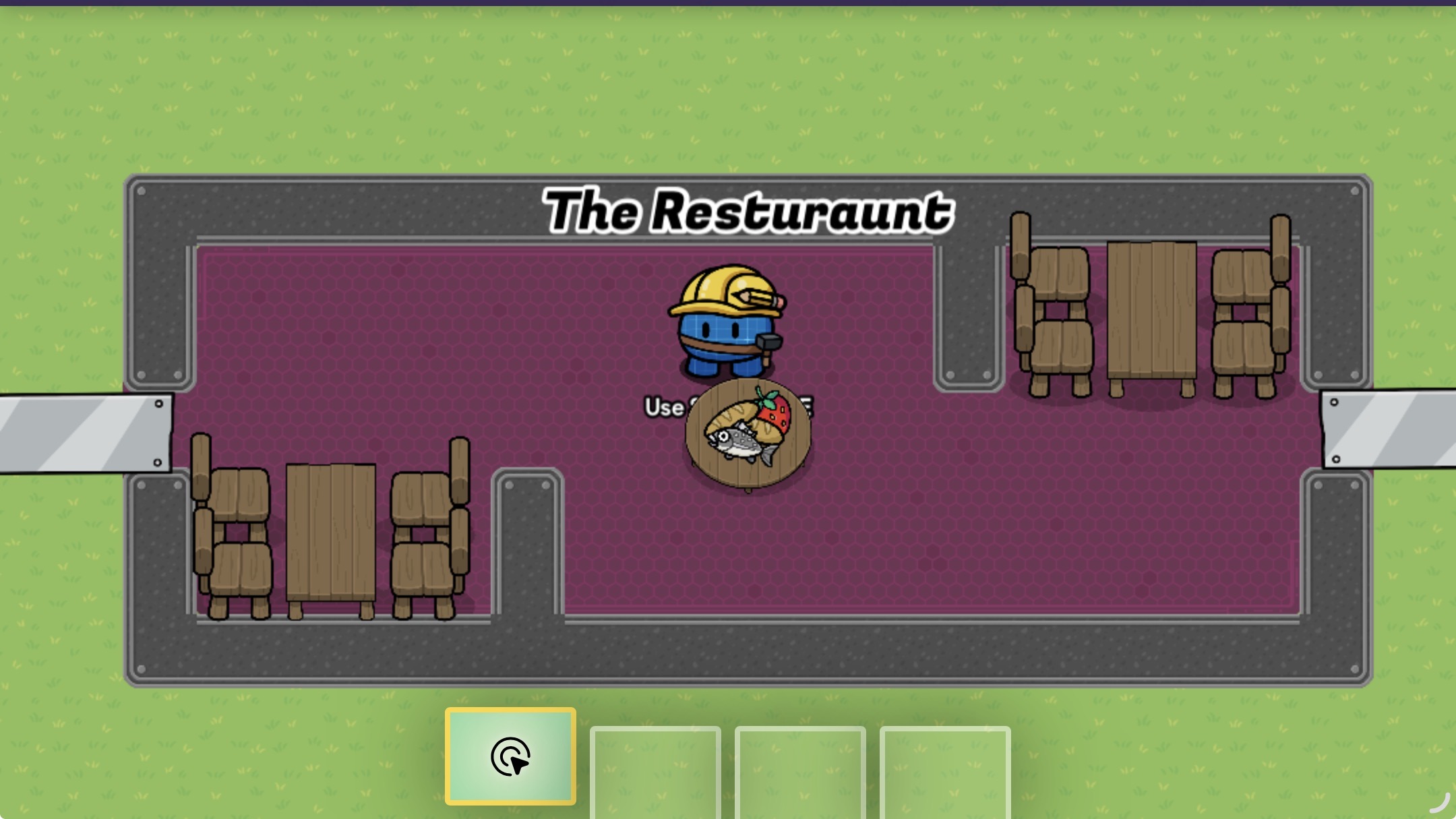Select the last empty inventory slot
The height and width of the screenshot is (819, 1456).
tap(945, 772)
